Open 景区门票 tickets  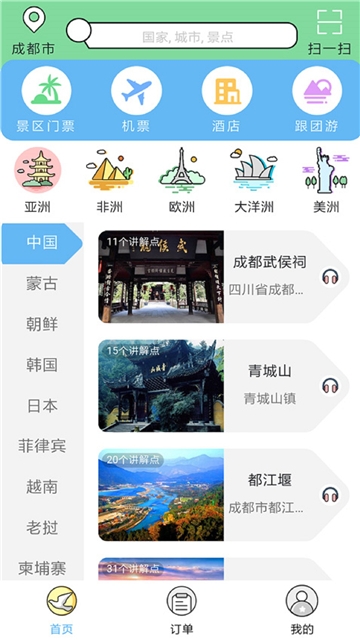(x=46, y=100)
